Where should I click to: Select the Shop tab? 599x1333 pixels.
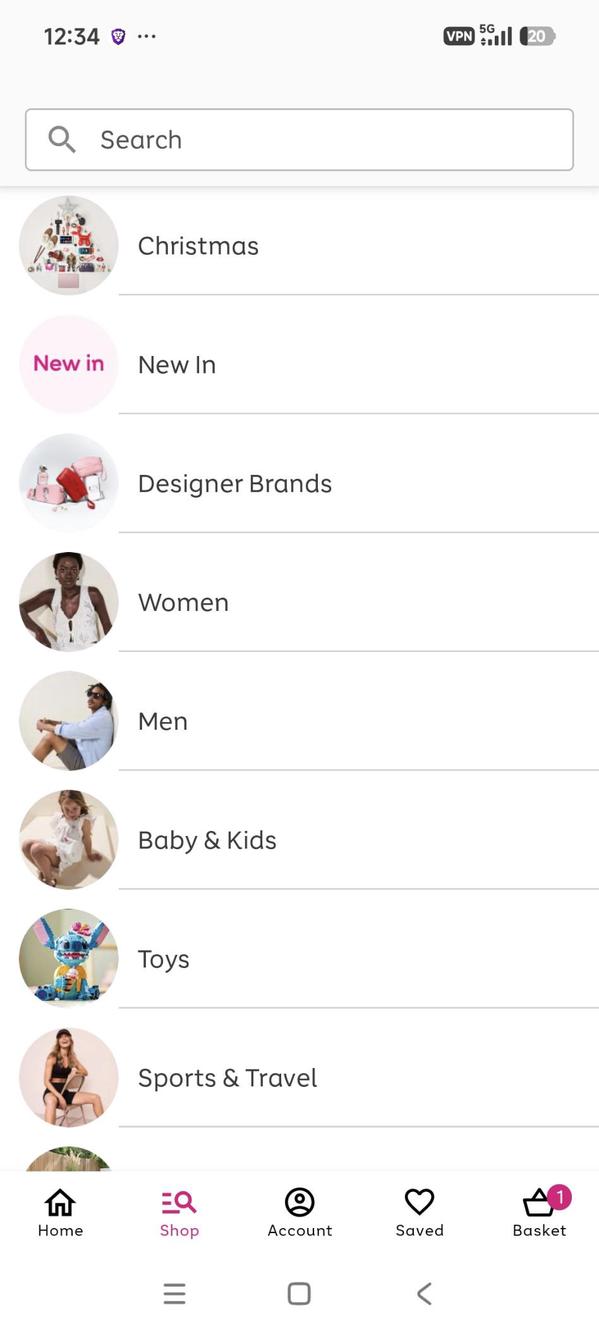(179, 1213)
